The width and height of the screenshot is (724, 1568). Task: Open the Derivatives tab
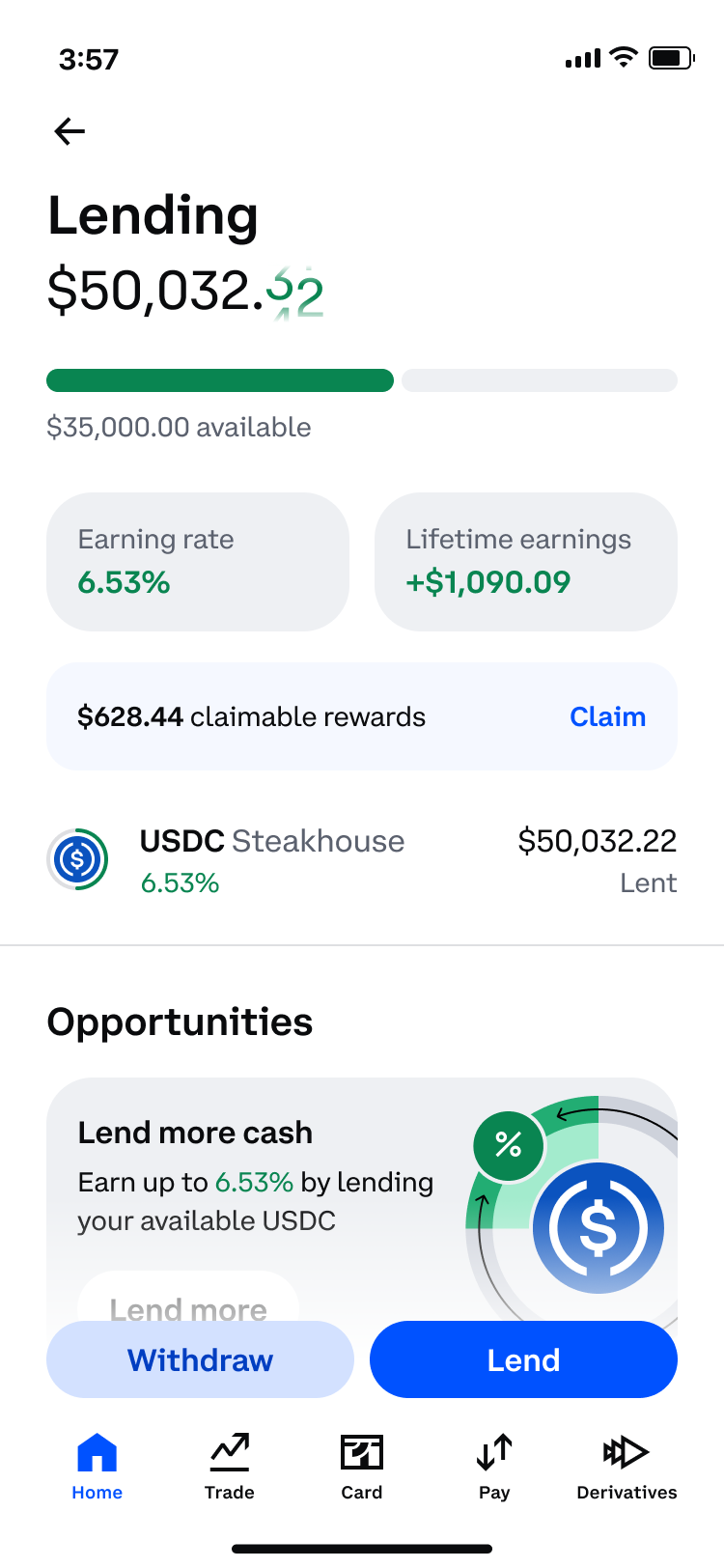pyautogui.click(x=626, y=1466)
